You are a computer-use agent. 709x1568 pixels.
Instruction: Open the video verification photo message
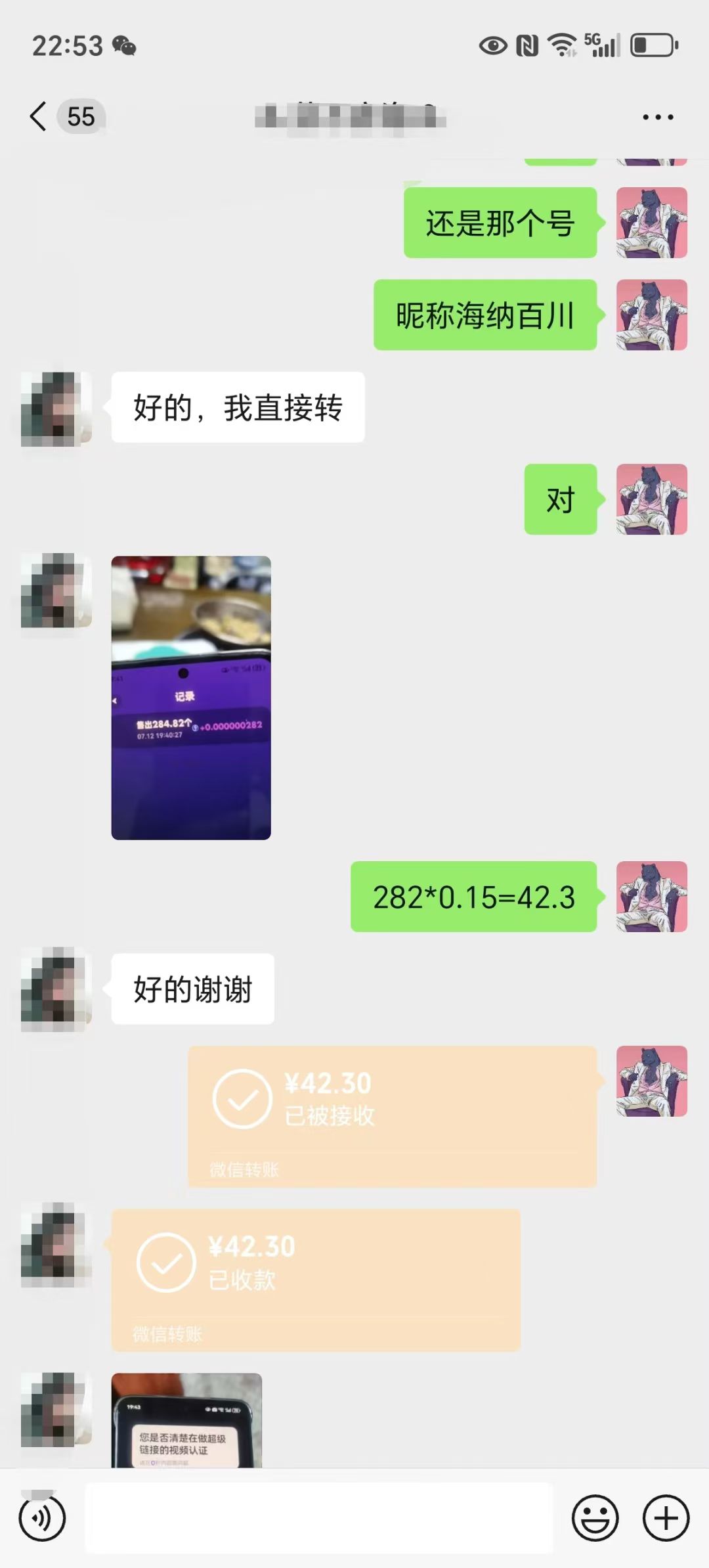click(x=186, y=1420)
